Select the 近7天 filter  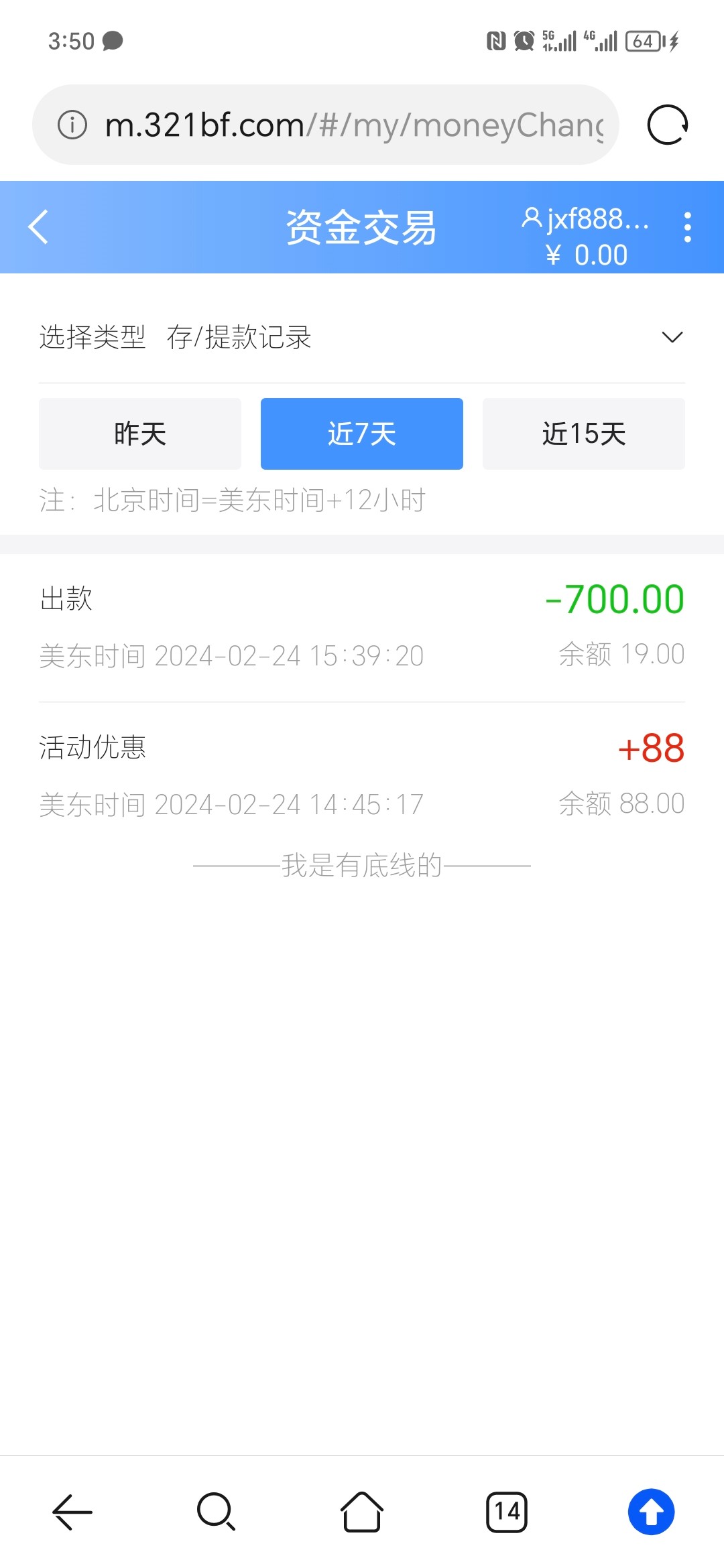coord(361,434)
